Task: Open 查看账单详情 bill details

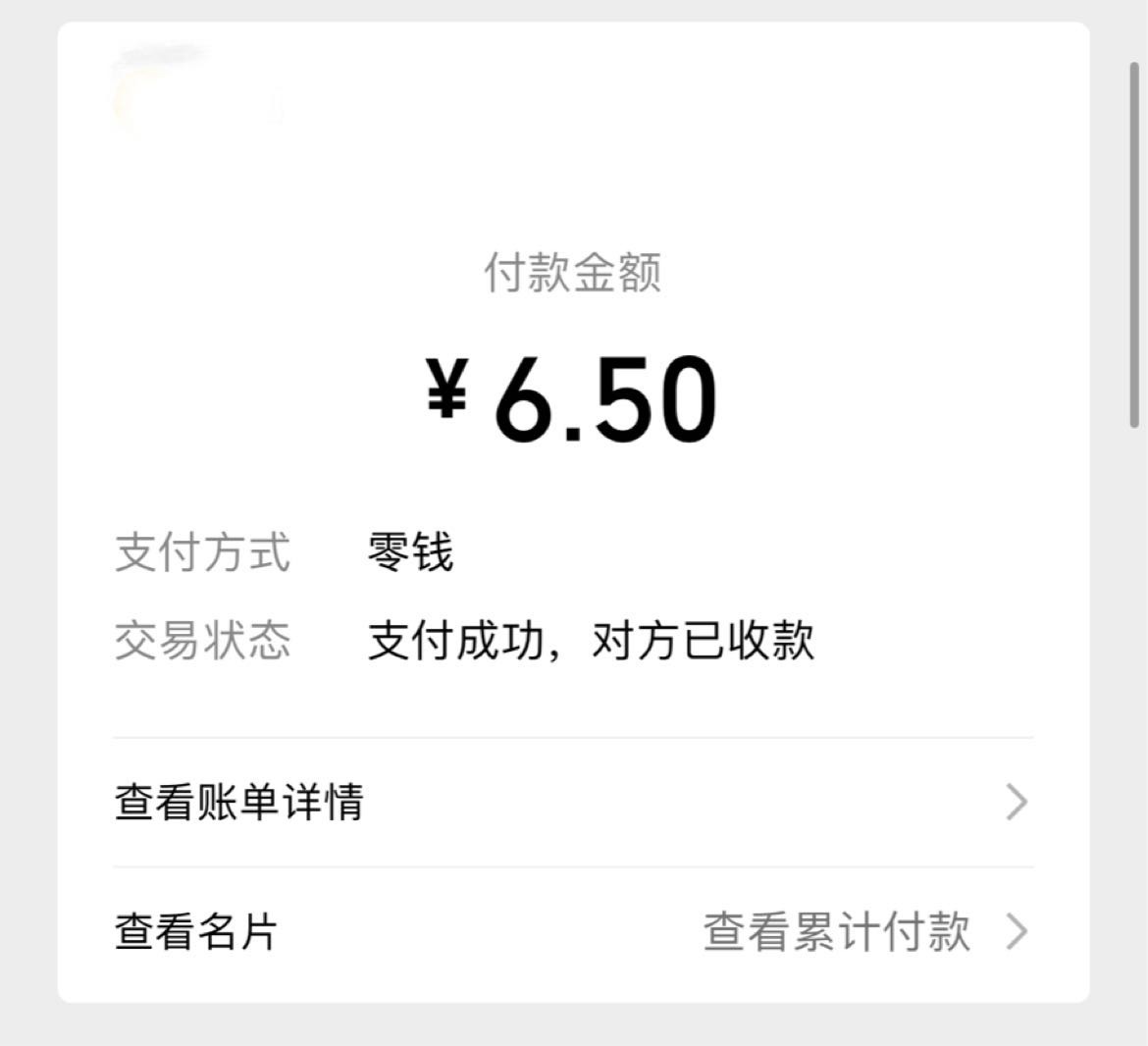Action: point(239,802)
